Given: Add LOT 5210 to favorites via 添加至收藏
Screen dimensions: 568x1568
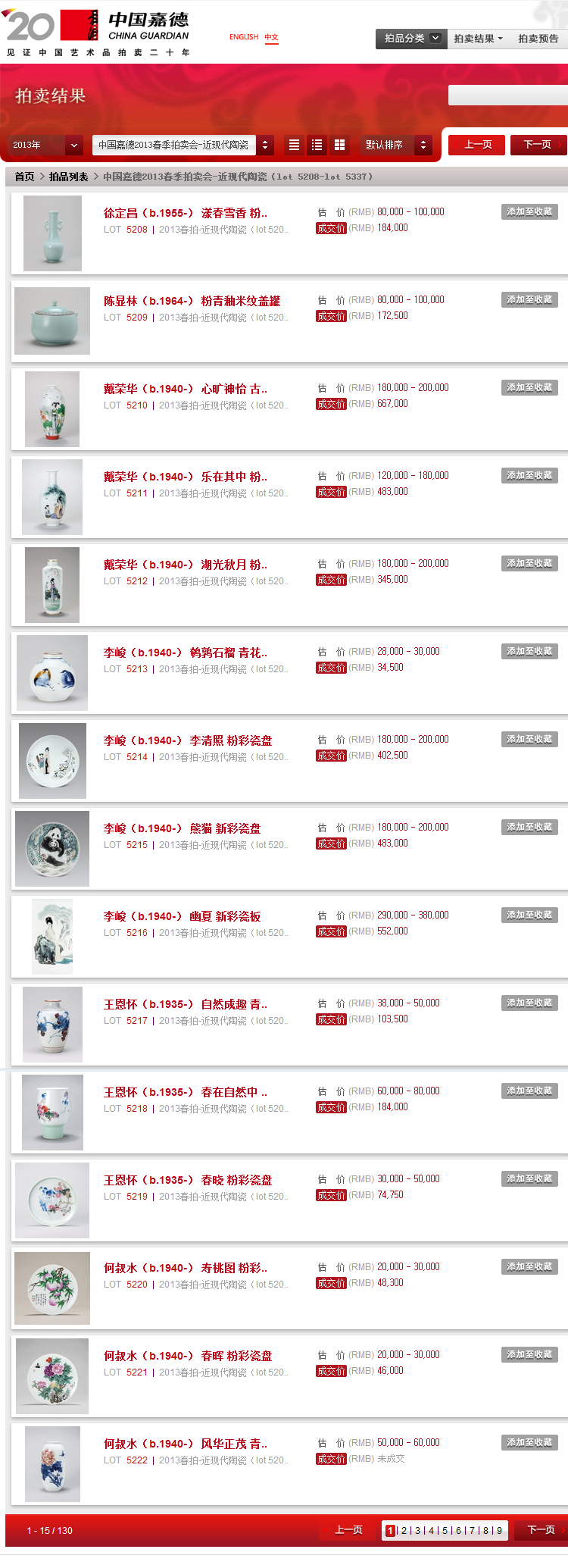Looking at the screenshot, I should 529,388.
